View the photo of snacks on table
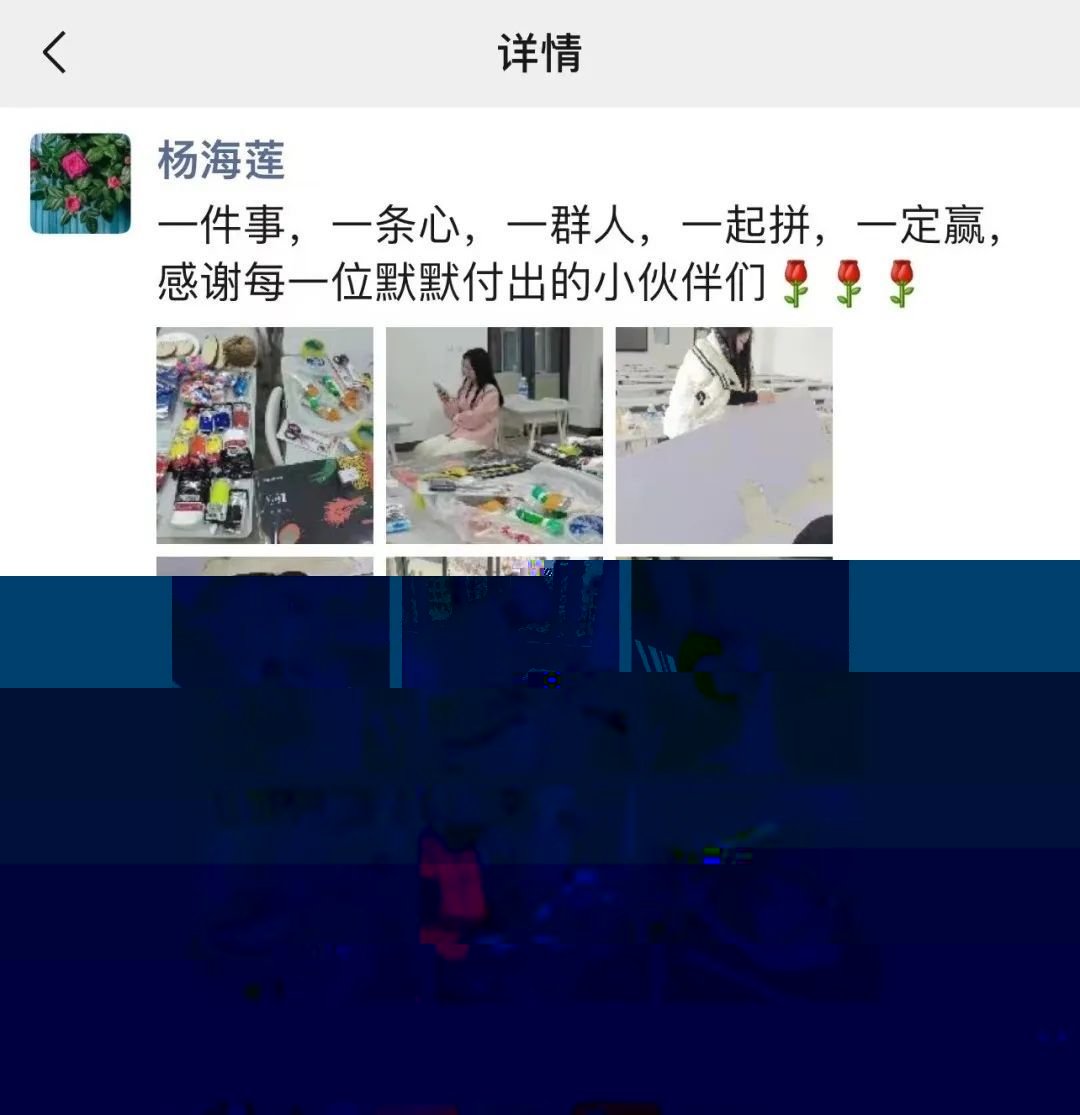This screenshot has height=1115, width=1080. [265, 435]
